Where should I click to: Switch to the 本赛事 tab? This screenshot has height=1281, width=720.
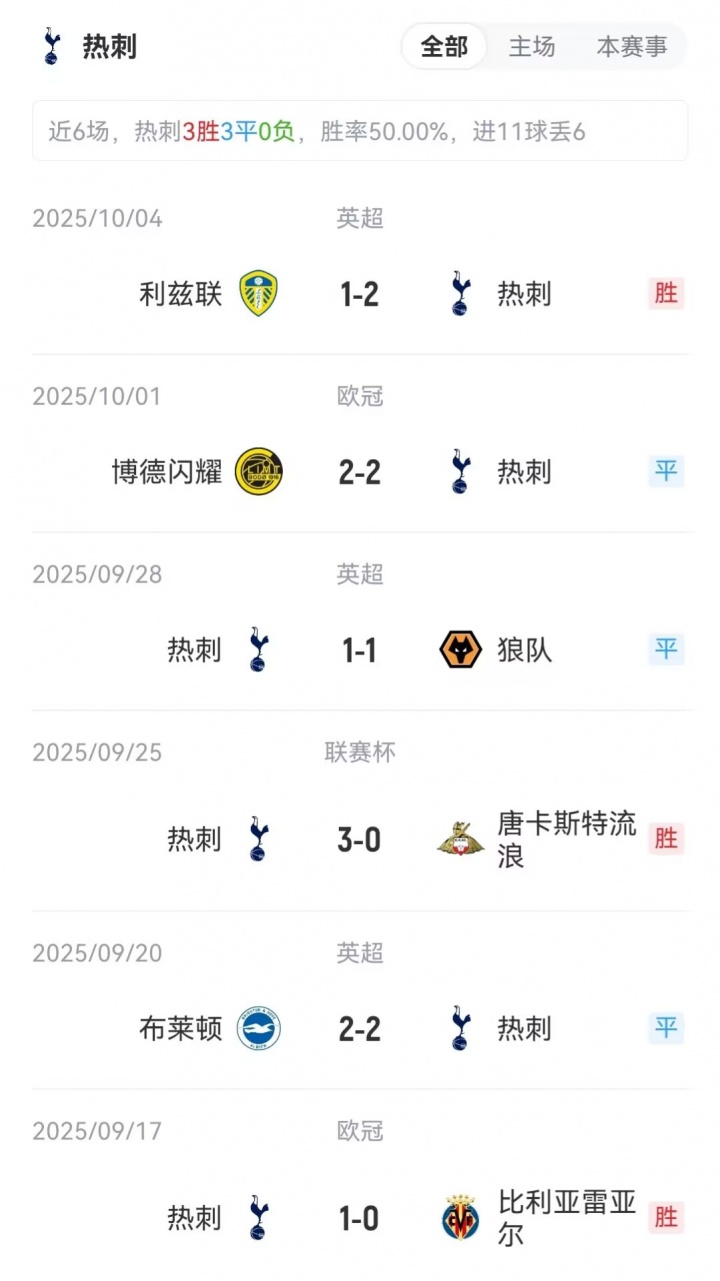pos(631,47)
